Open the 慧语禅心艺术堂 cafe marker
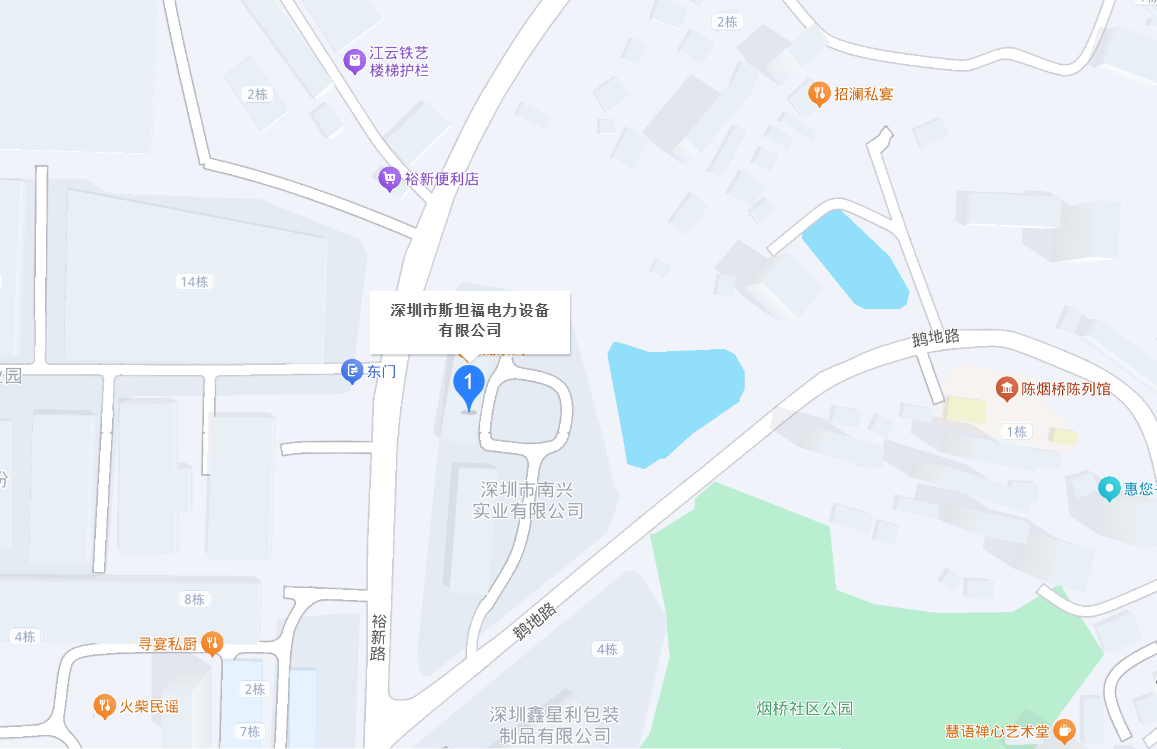This screenshot has height=749, width=1157. tap(1063, 730)
